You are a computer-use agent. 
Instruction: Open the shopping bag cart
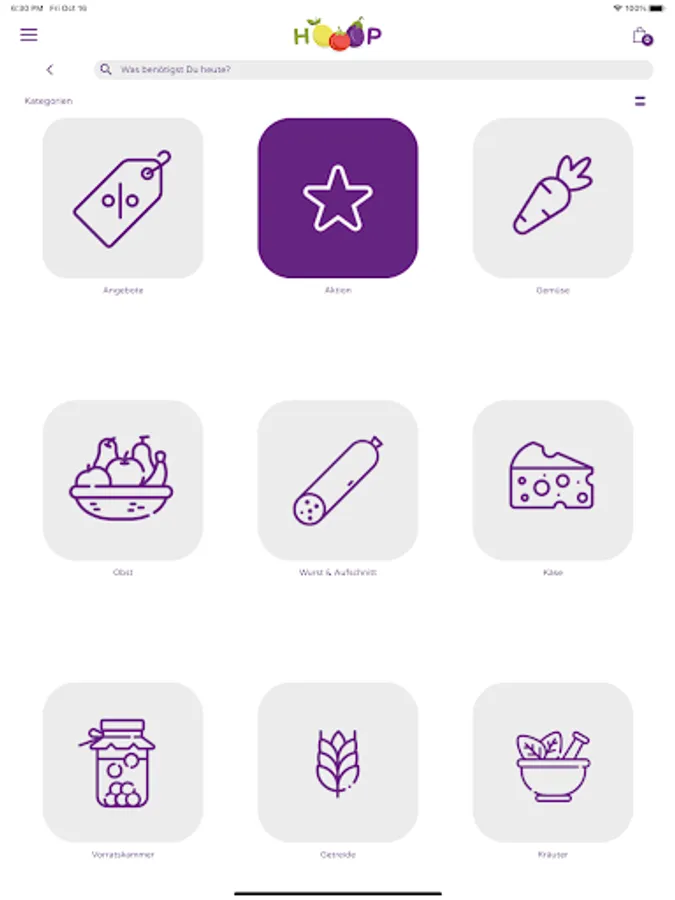[x=641, y=36]
